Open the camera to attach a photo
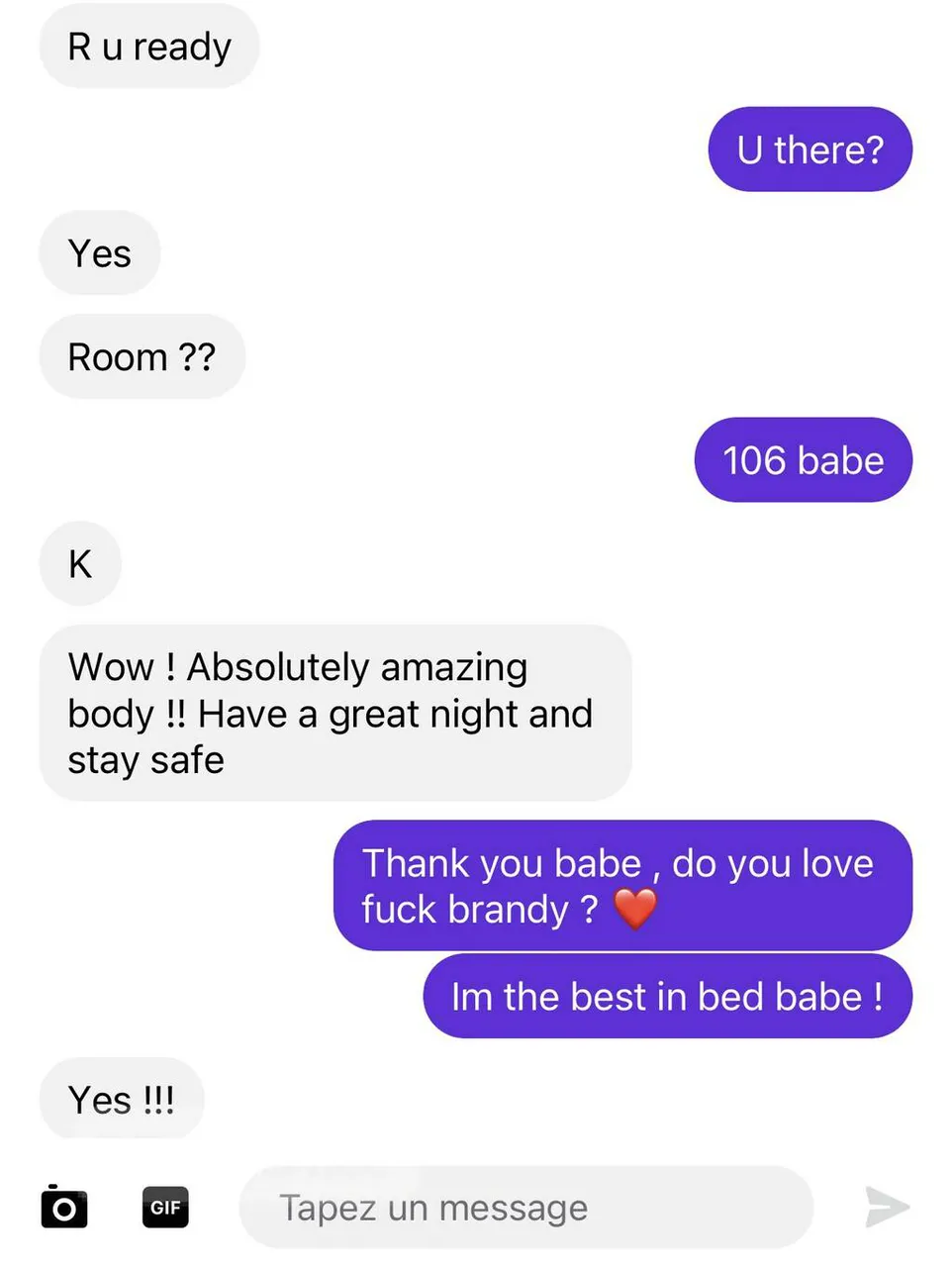 pos(64,1207)
